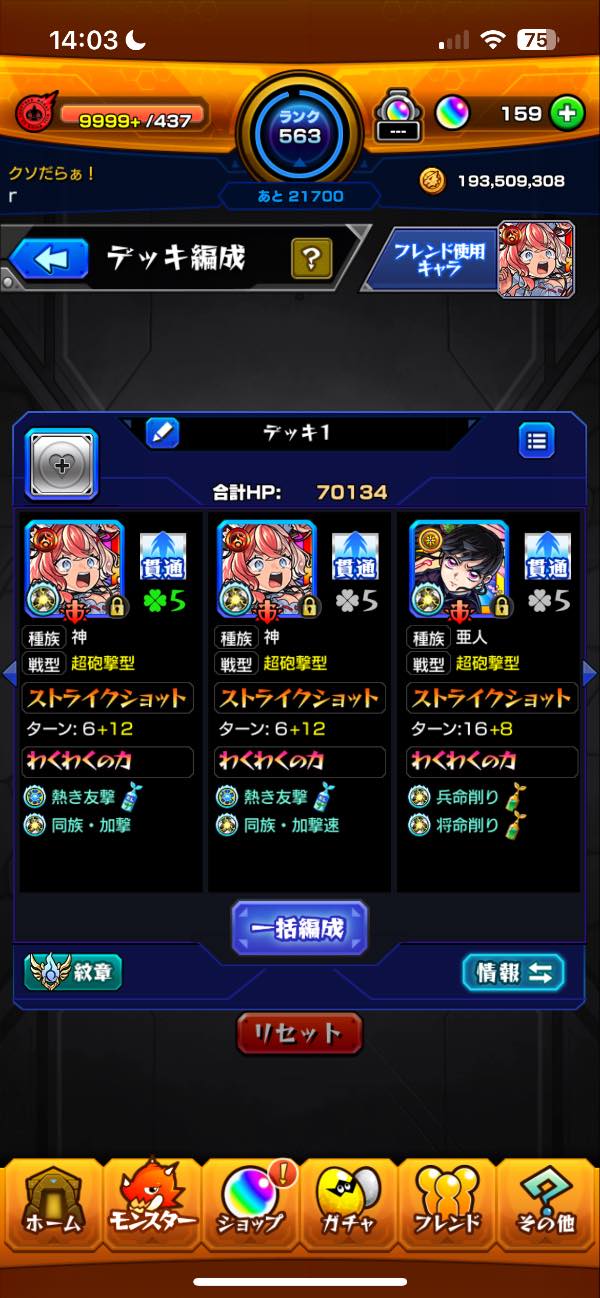Open 紋章 crest settings
The width and height of the screenshot is (600, 1298).
(73, 972)
